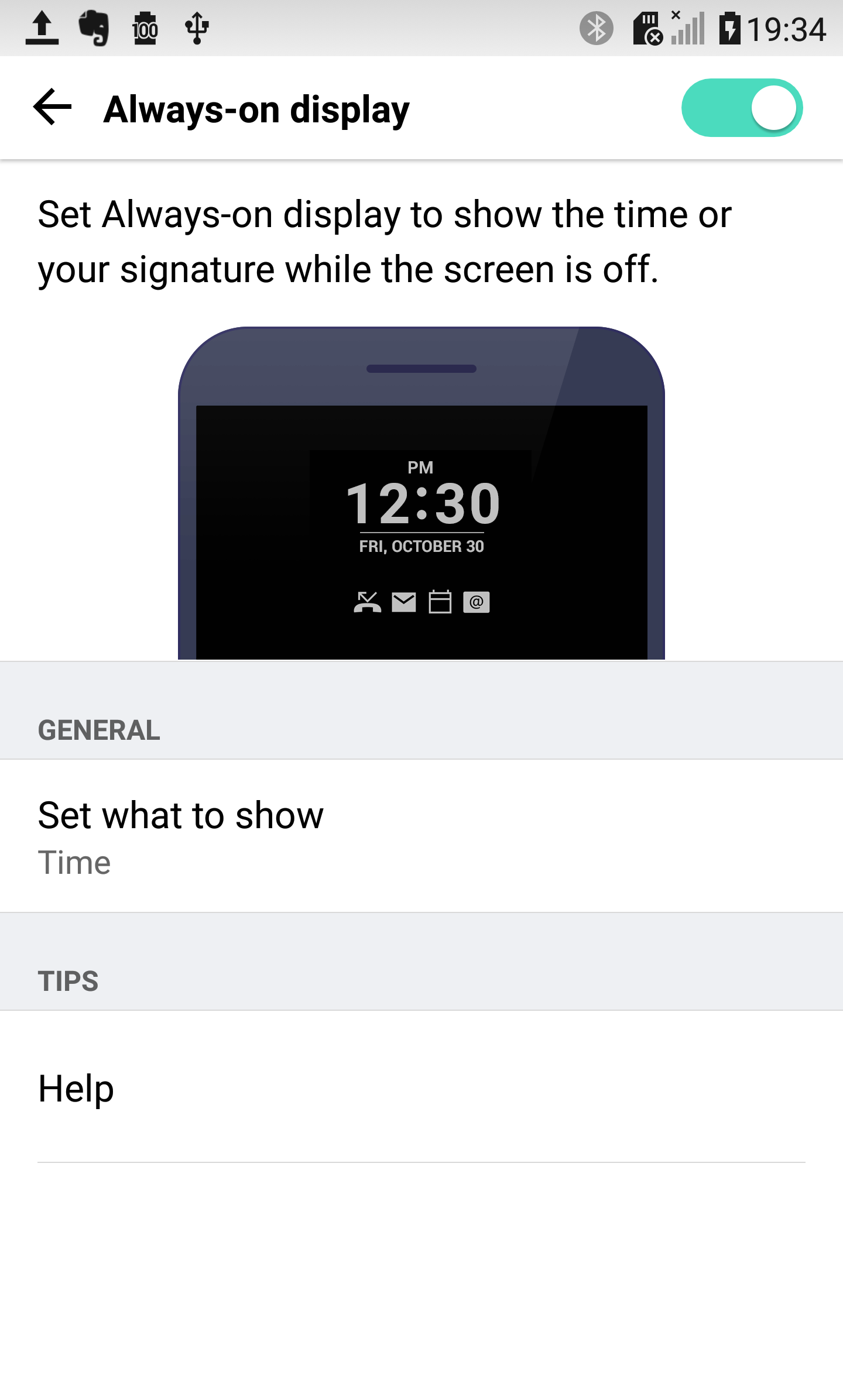The image size is (843, 1400).
Task: Open the Help row
Action: tap(421, 1087)
